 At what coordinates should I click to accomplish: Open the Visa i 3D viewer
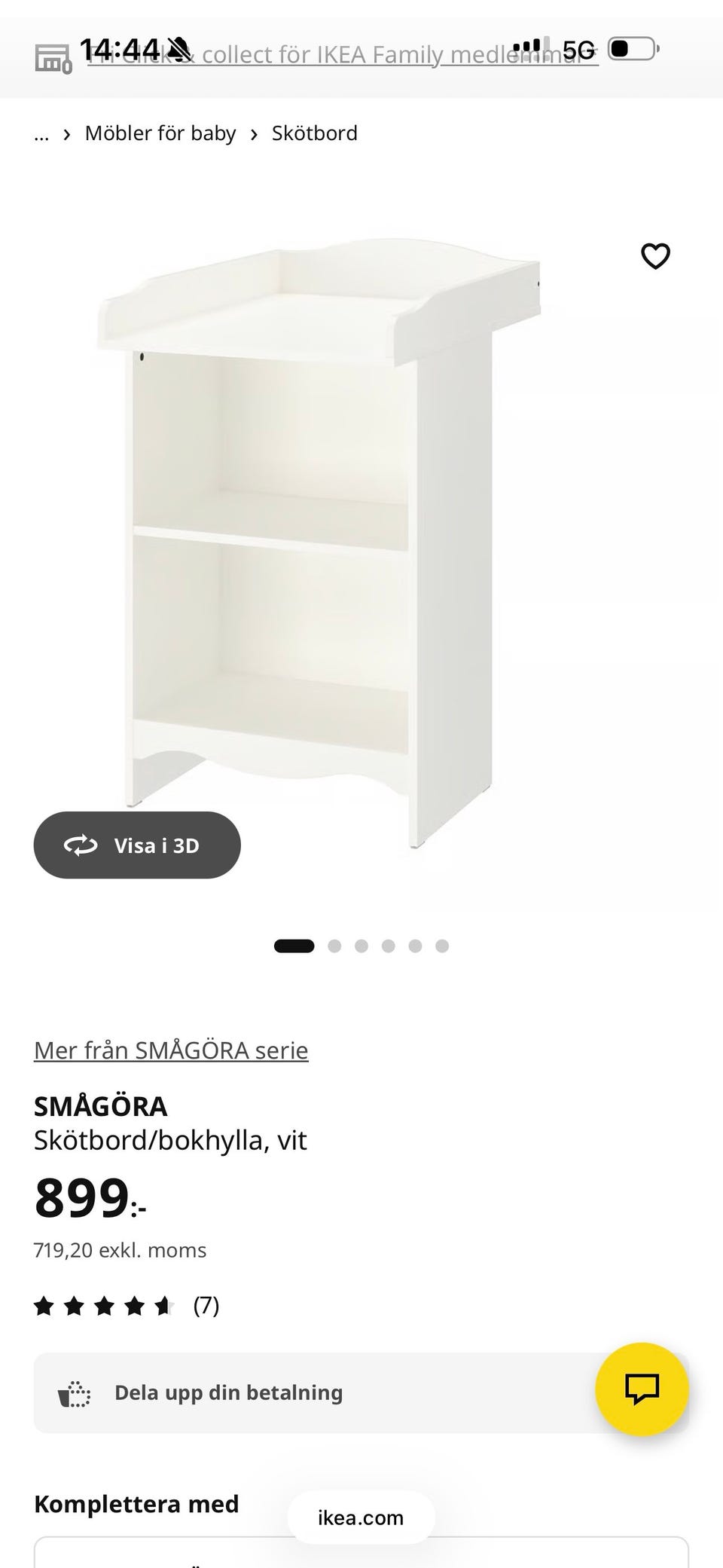click(137, 845)
